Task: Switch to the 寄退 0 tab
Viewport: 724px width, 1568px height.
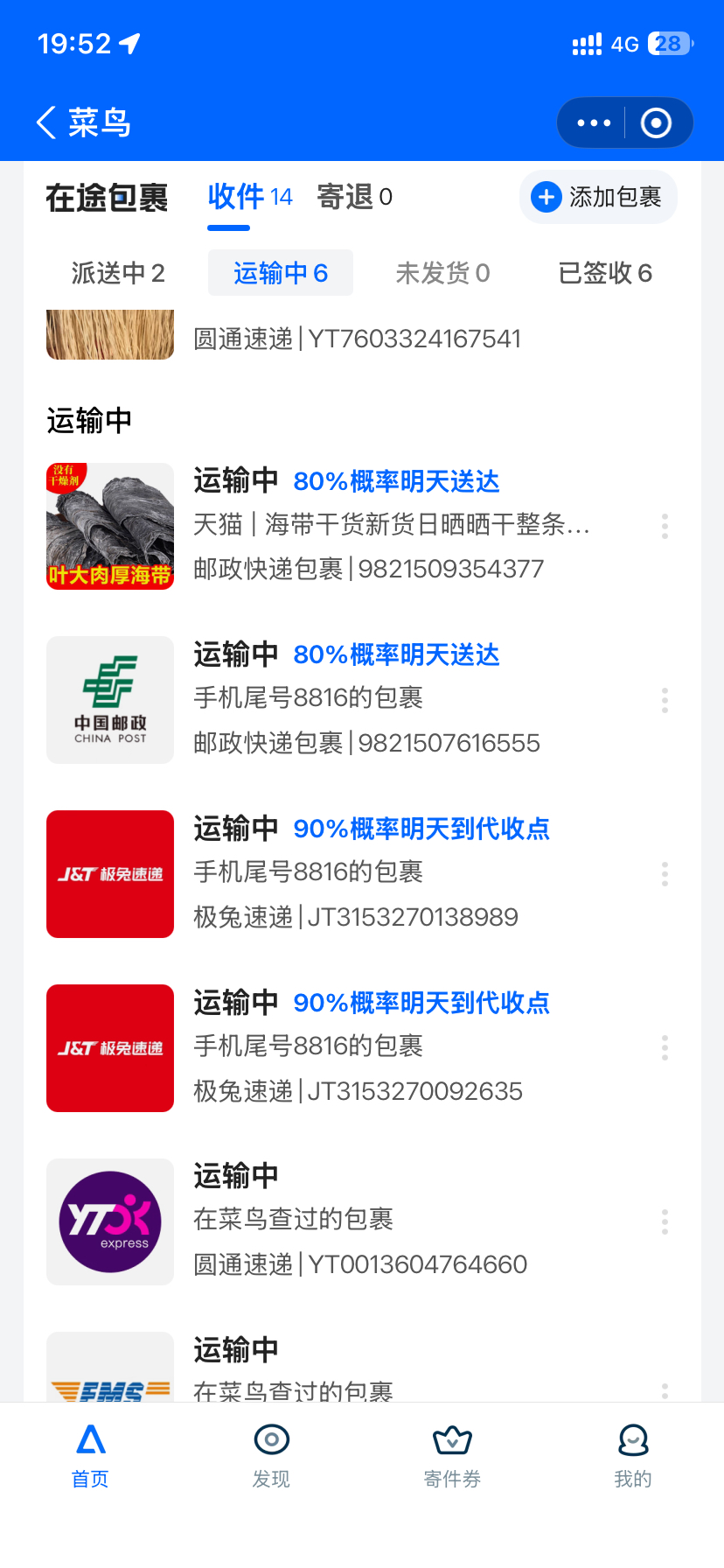Action: pyautogui.click(x=354, y=197)
